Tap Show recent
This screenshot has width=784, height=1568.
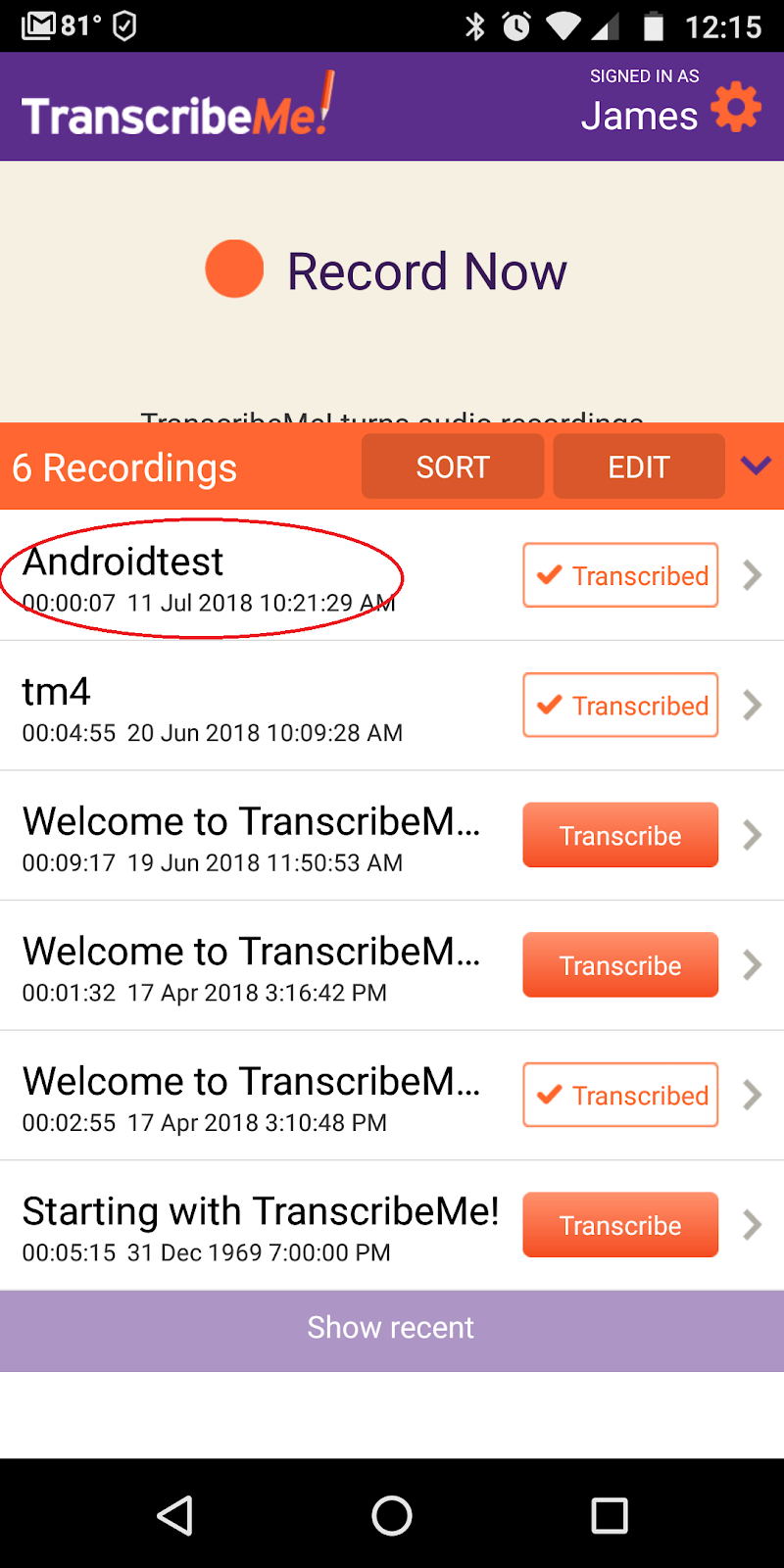(x=392, y=1330)
